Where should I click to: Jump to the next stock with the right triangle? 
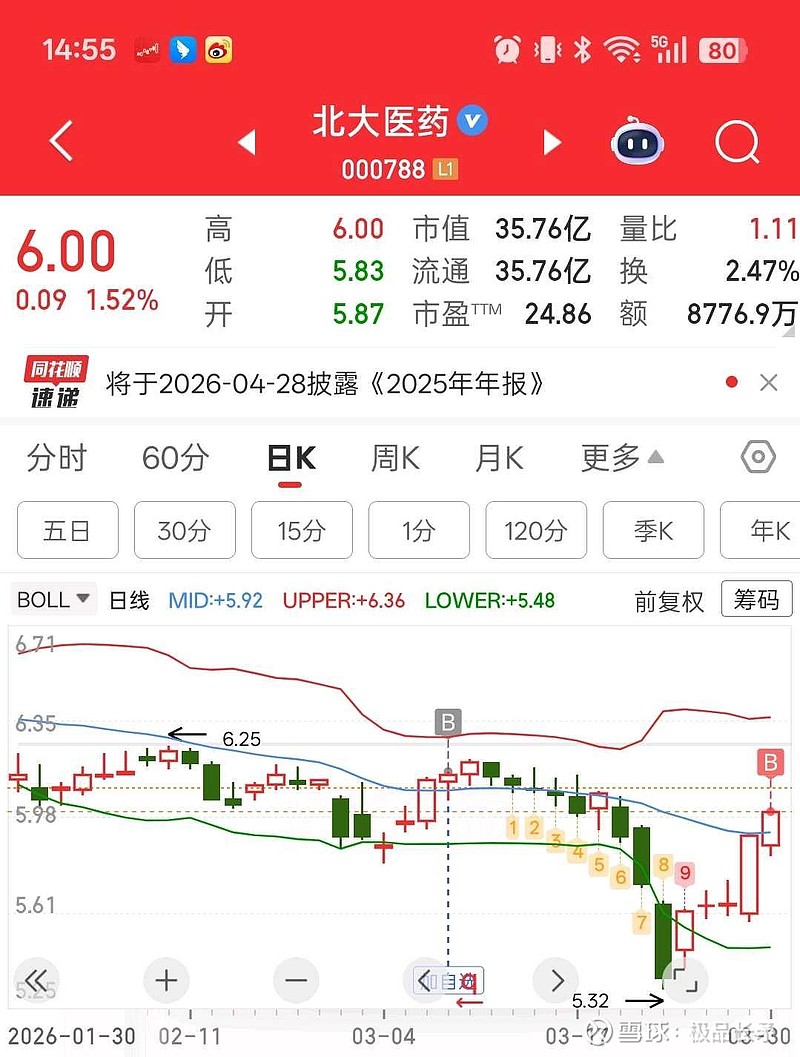[x=551, y=142]
